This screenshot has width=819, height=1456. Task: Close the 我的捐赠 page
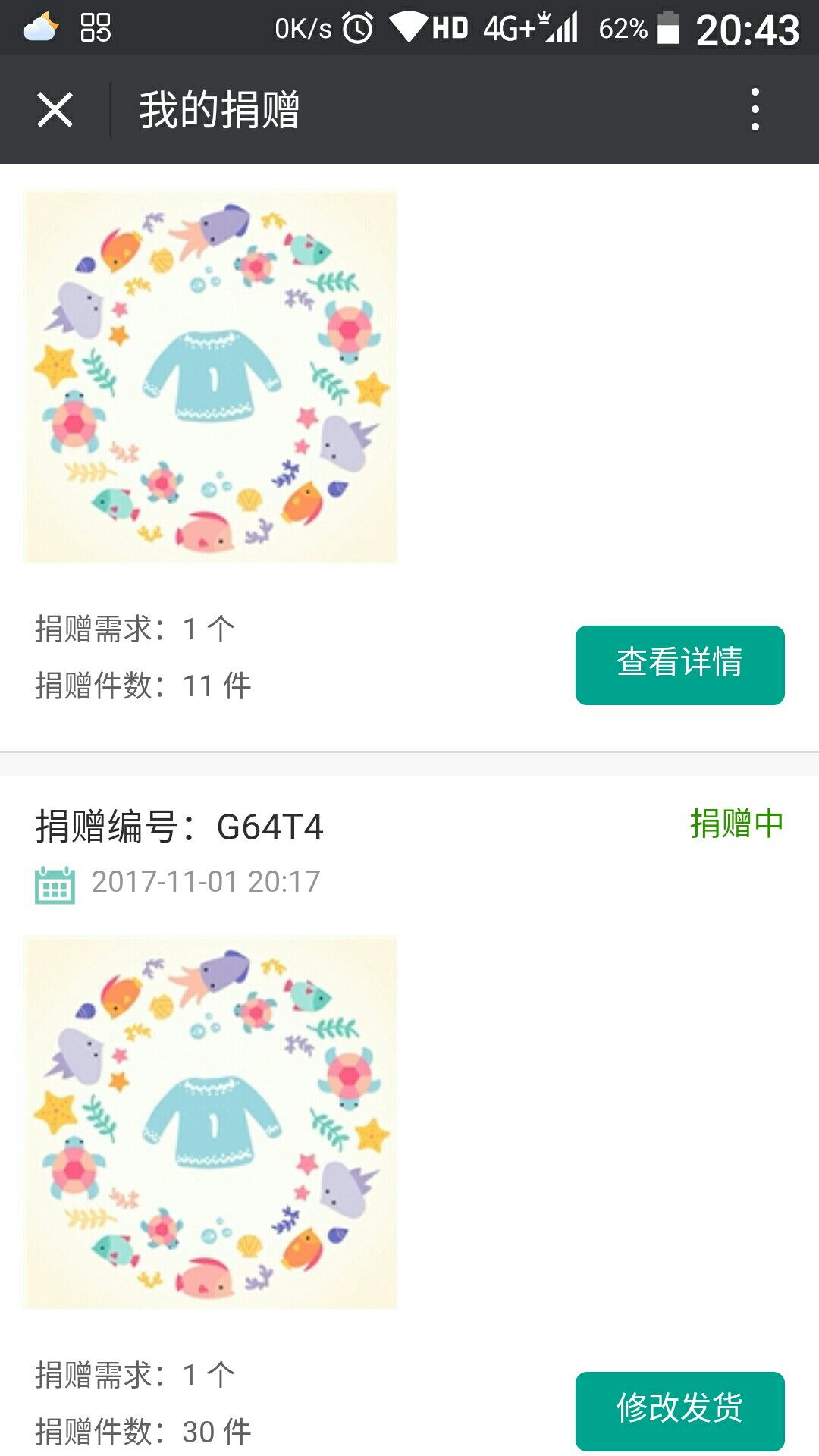pos(55,110)
